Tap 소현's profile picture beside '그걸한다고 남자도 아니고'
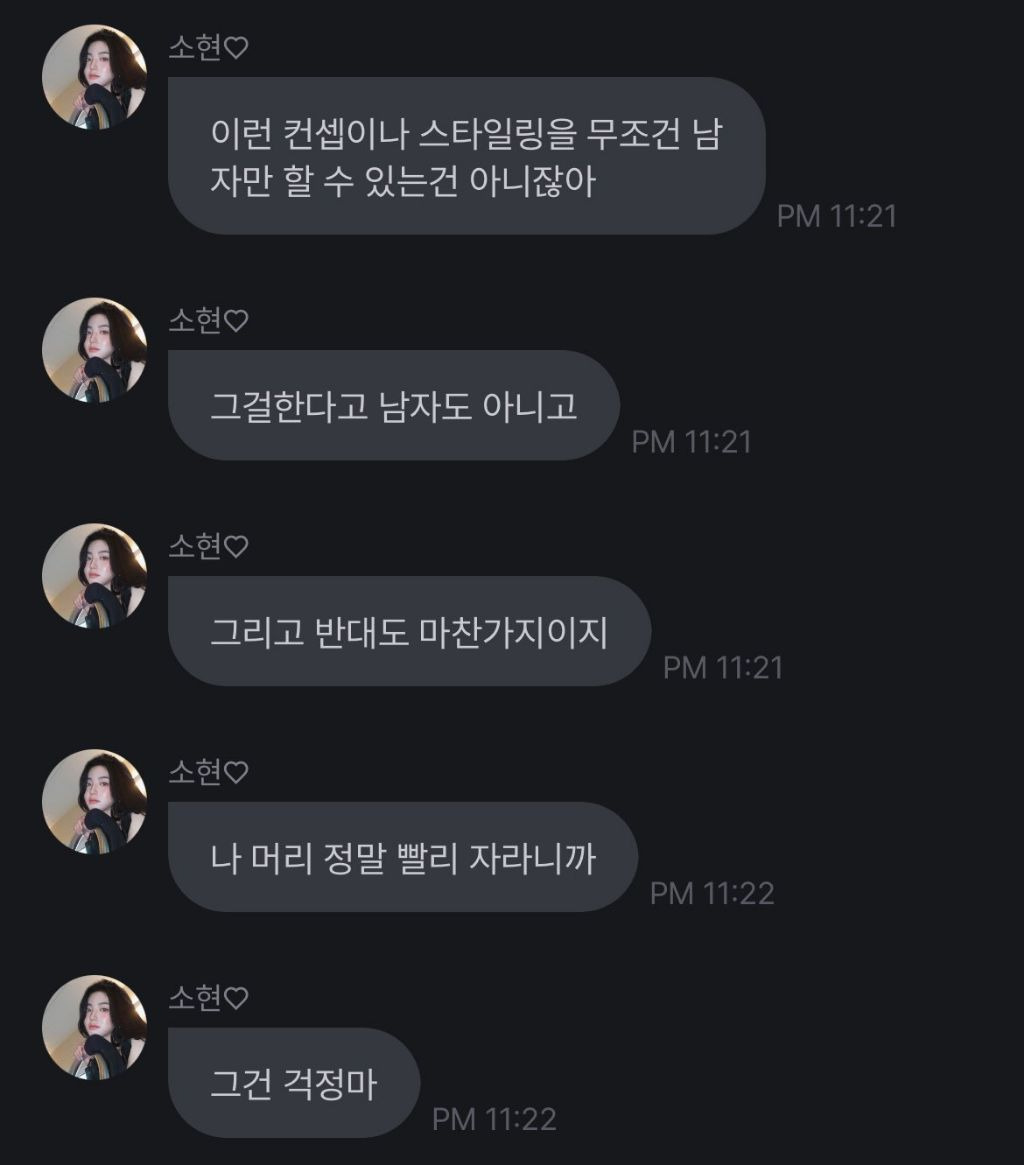Viewport: 1024px width, 1165px height. pos(95,350)
